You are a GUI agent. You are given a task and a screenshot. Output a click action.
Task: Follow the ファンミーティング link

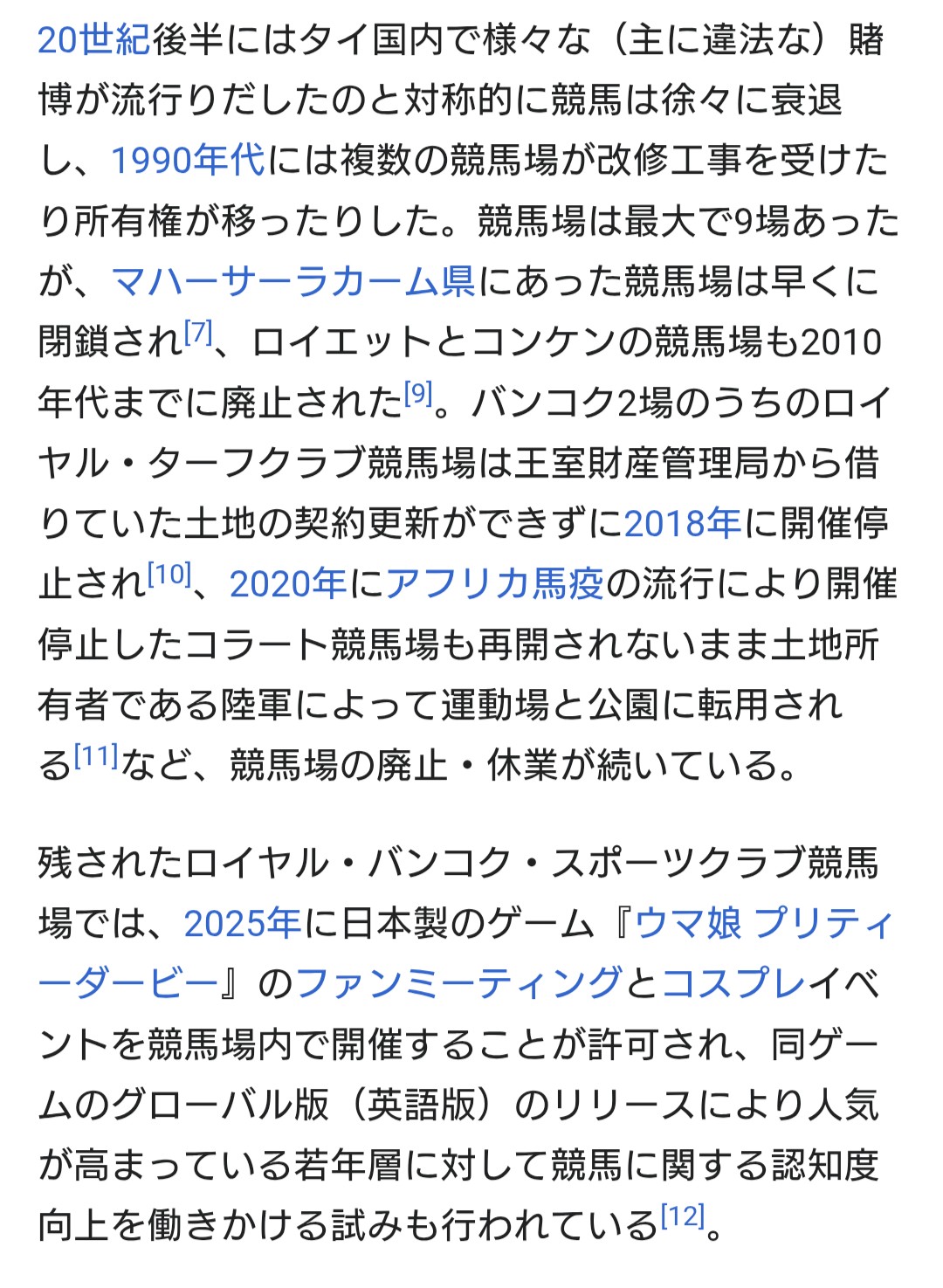coord(459,983)
